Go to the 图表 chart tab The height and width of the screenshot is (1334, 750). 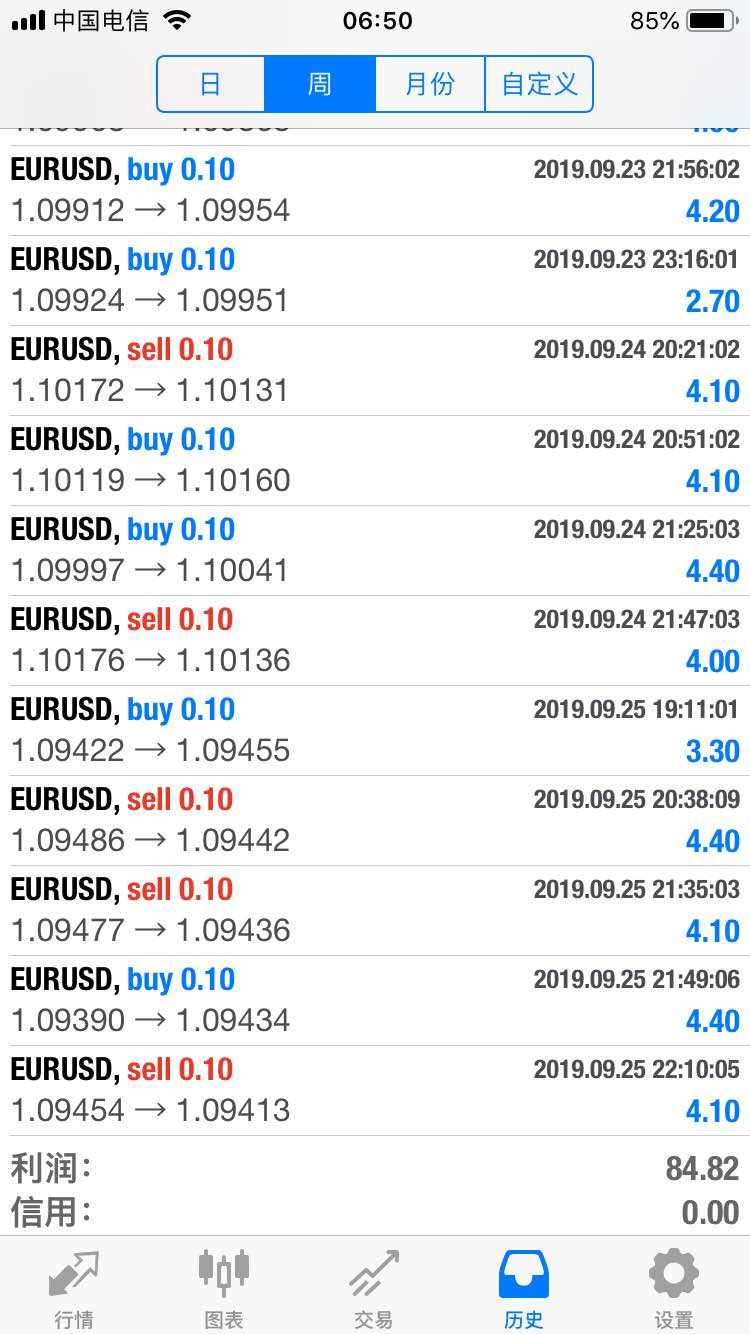point(224,1289)
